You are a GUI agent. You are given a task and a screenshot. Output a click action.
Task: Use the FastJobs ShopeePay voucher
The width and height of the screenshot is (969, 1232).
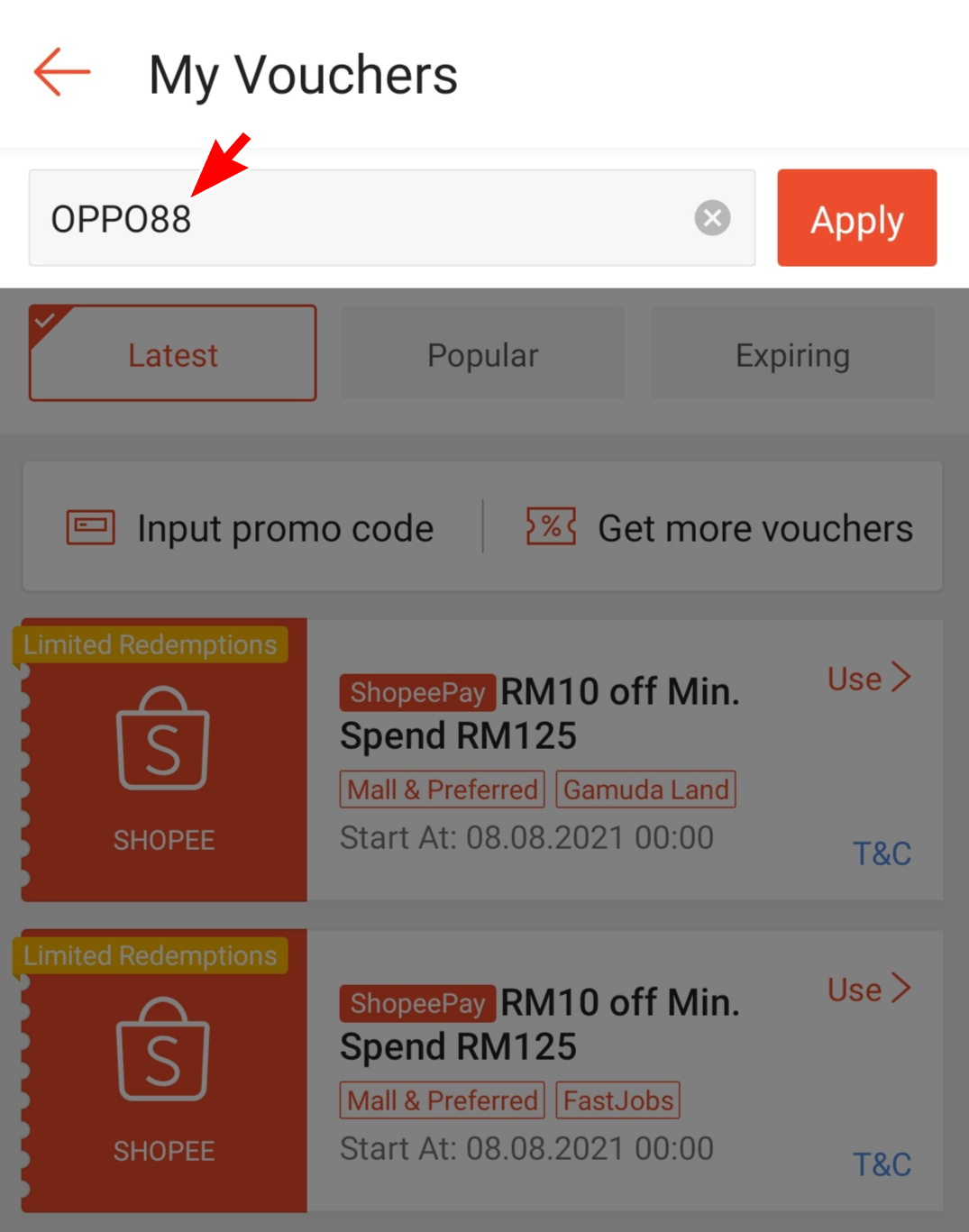868,989
